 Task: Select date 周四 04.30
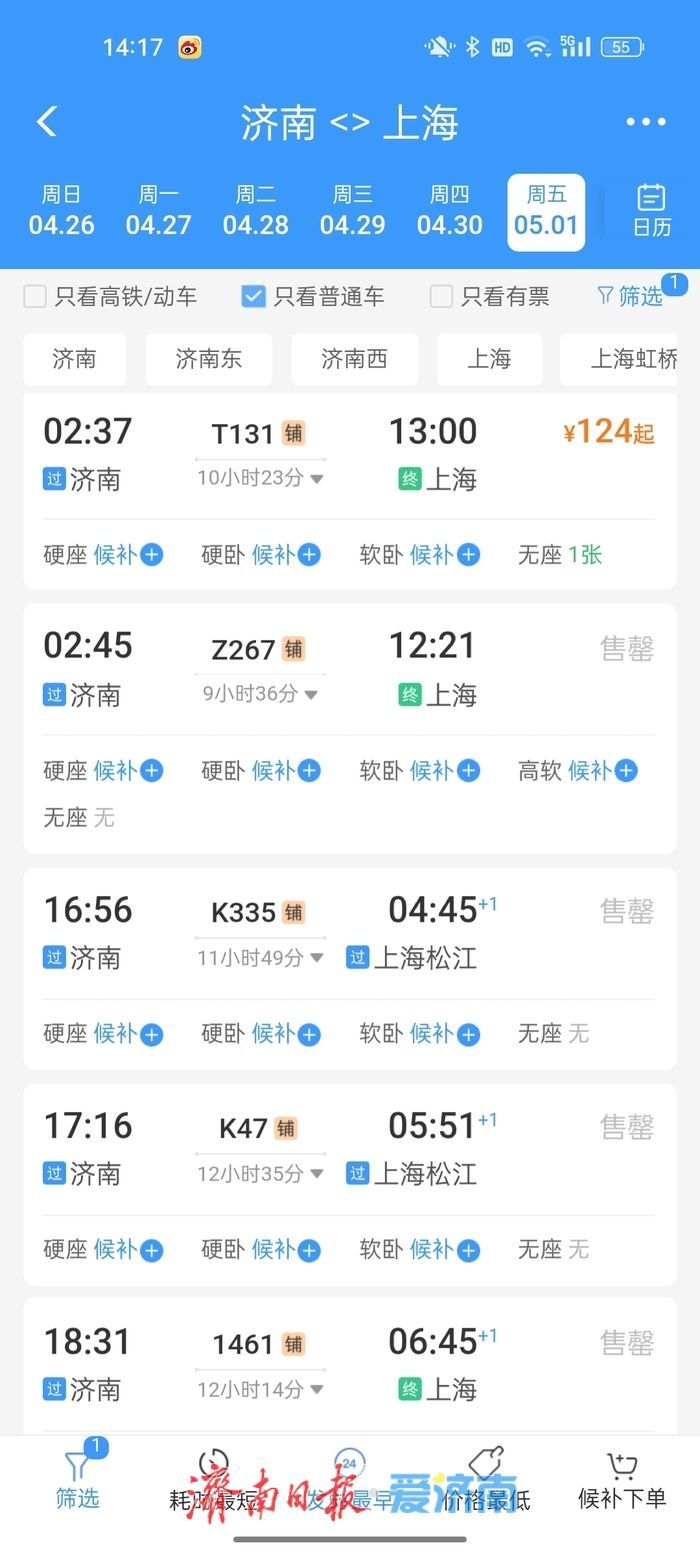[449, 211]
